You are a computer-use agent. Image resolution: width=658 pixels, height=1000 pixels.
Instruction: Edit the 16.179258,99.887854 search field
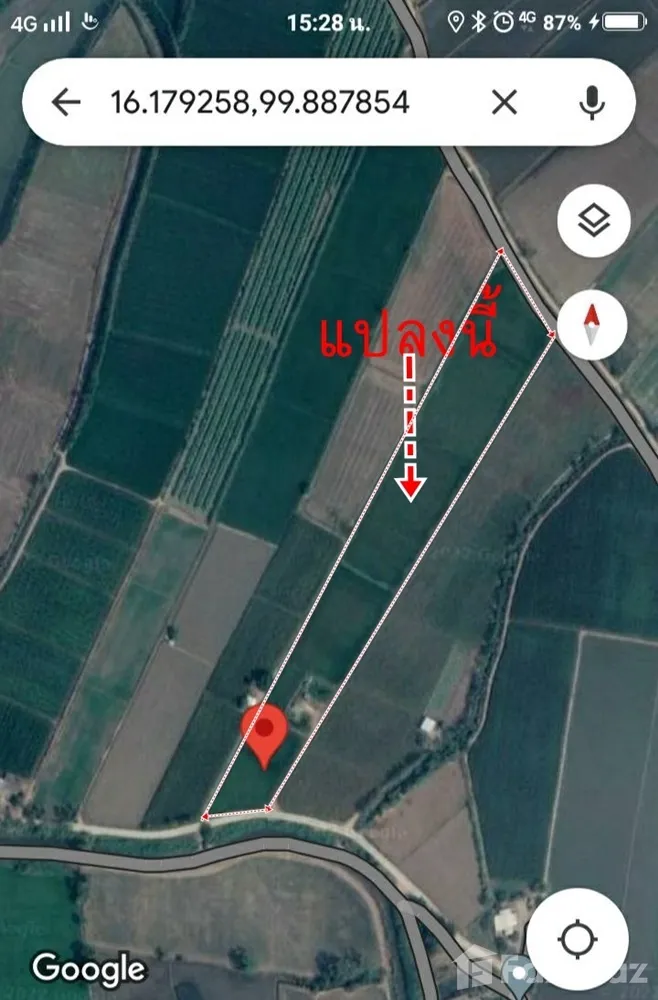click(260, 102)
